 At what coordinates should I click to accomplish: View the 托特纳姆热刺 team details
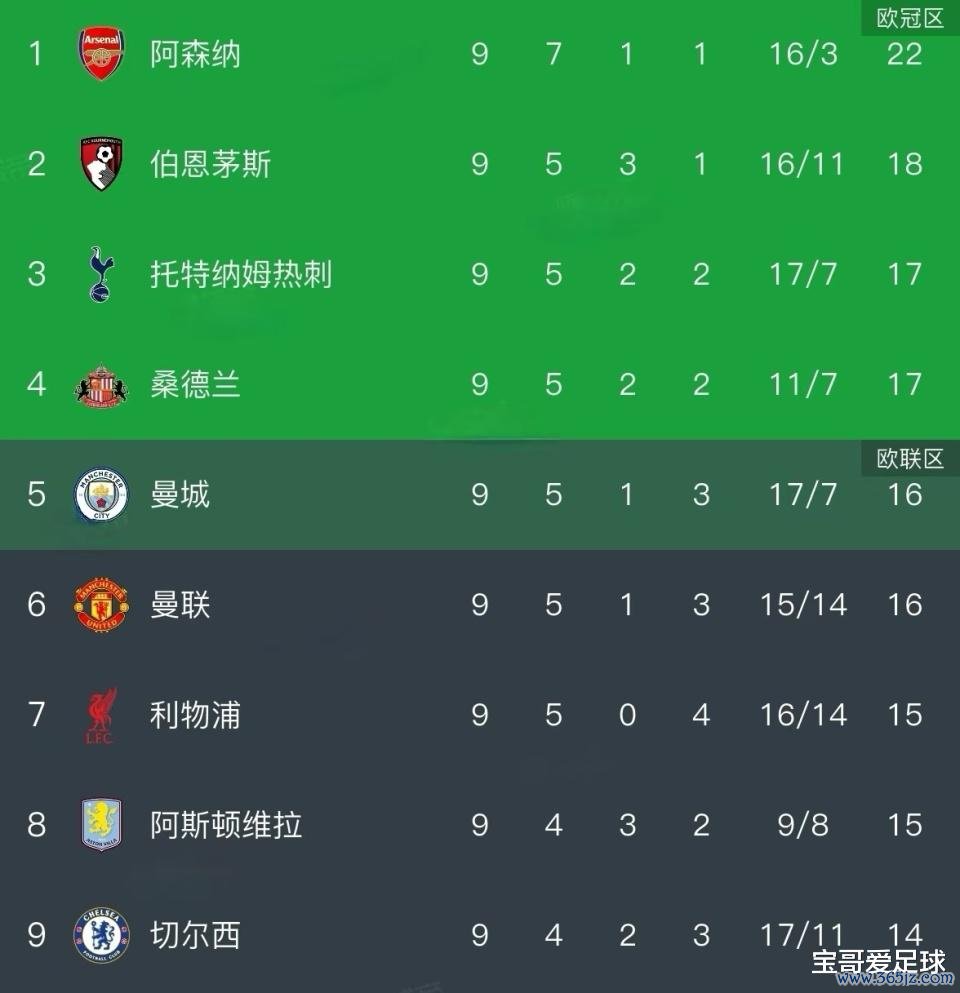(240, 274)
